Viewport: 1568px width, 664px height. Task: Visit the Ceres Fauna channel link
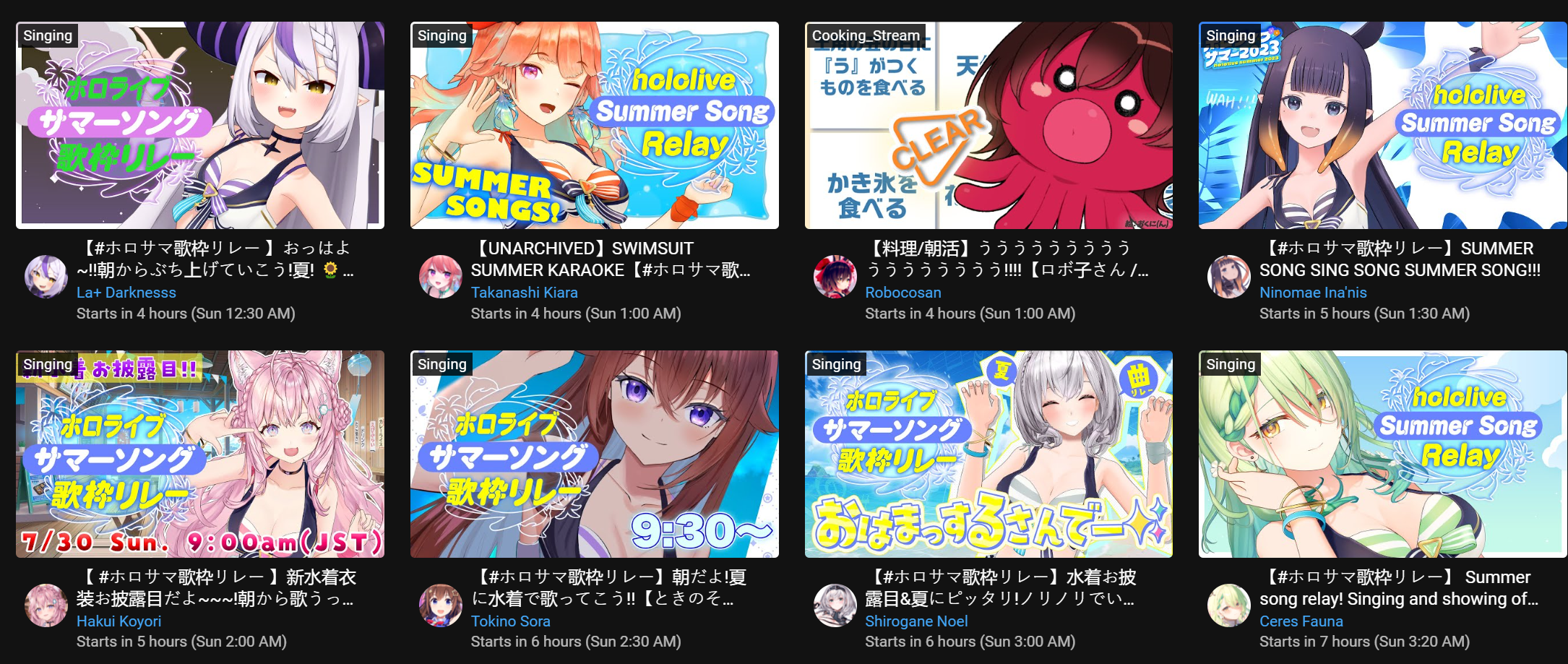click(1301, 621)
